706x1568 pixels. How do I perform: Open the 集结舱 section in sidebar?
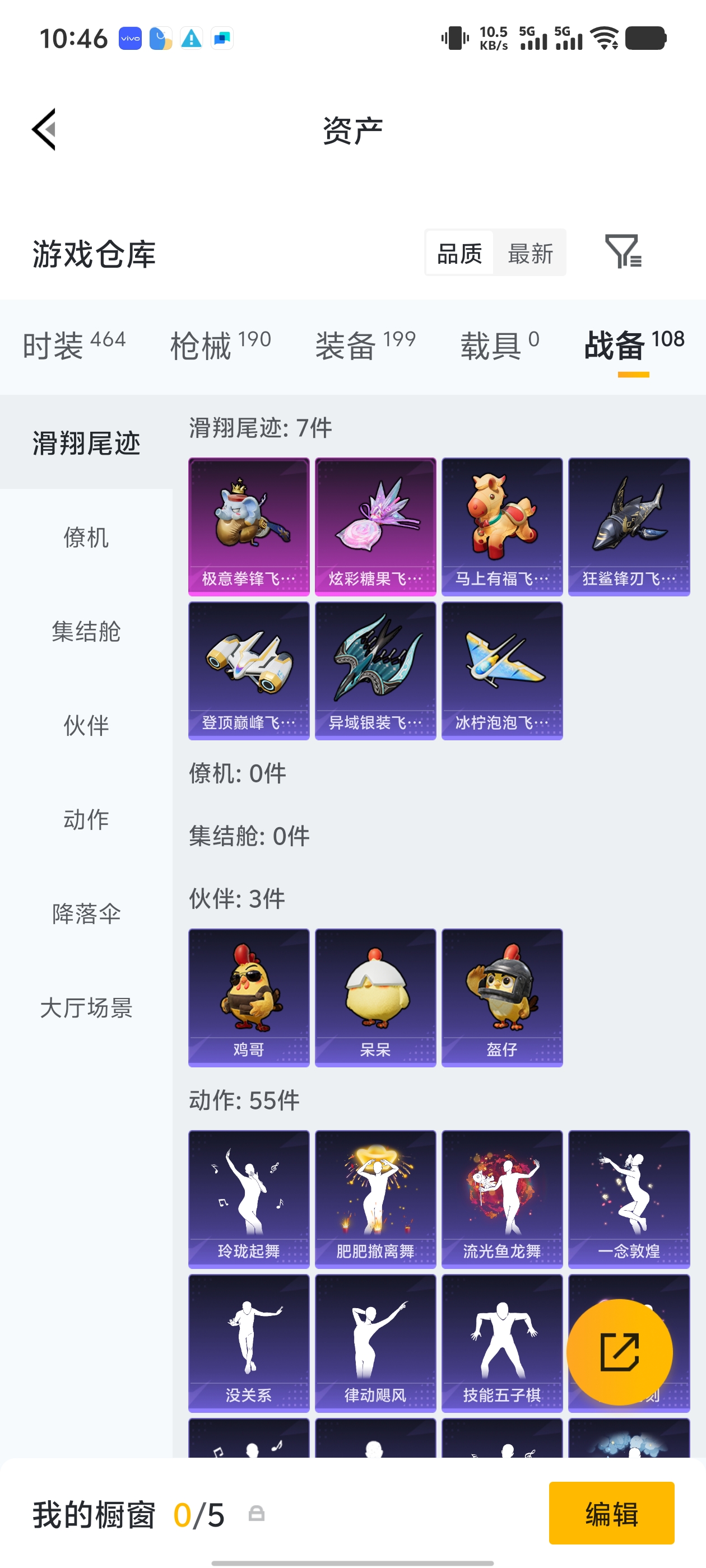pyautogui.click(x=86, y=632)
